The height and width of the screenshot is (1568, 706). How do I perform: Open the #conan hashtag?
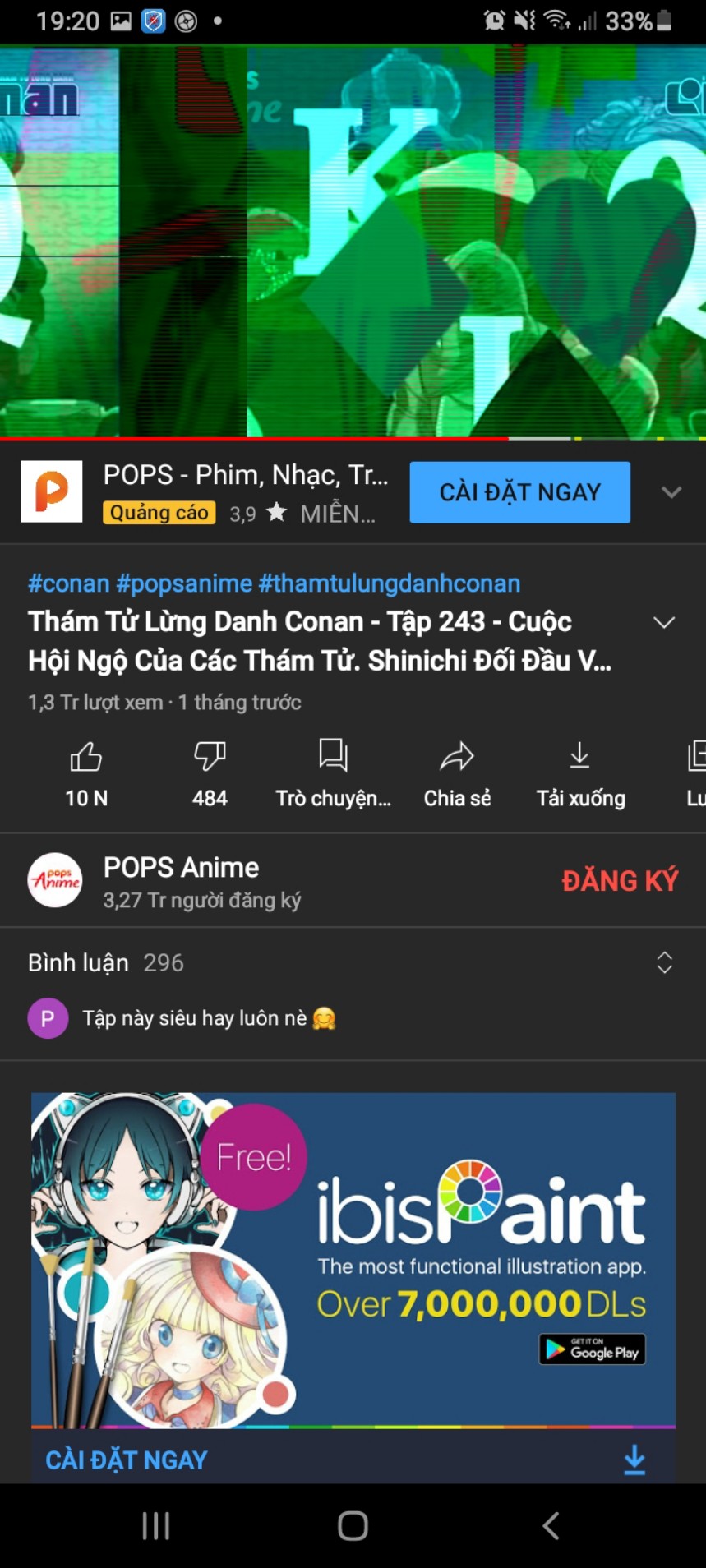click(x=68, y=583)
